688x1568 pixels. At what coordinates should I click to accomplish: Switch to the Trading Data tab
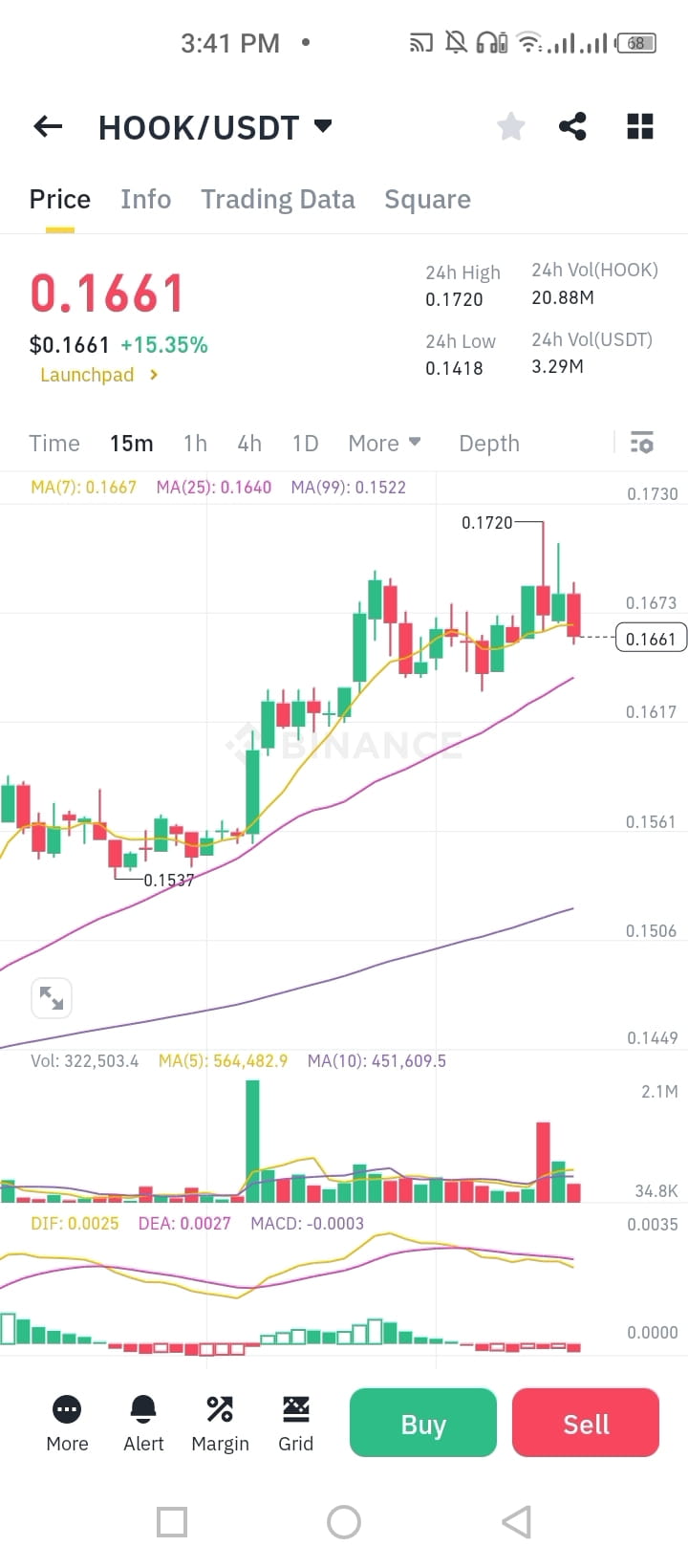point(278,199)
